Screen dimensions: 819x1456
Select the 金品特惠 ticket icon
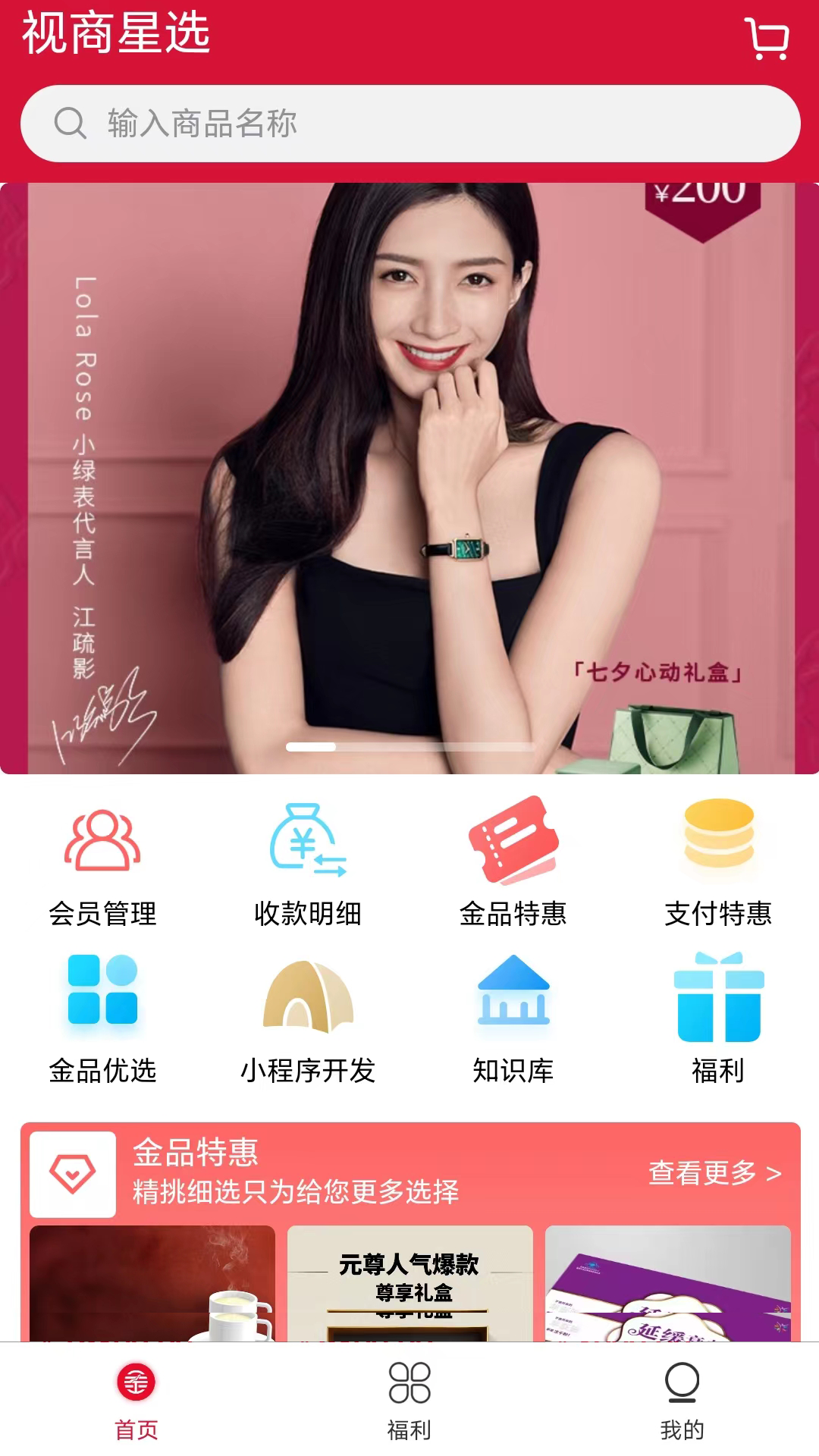(513, 842)
